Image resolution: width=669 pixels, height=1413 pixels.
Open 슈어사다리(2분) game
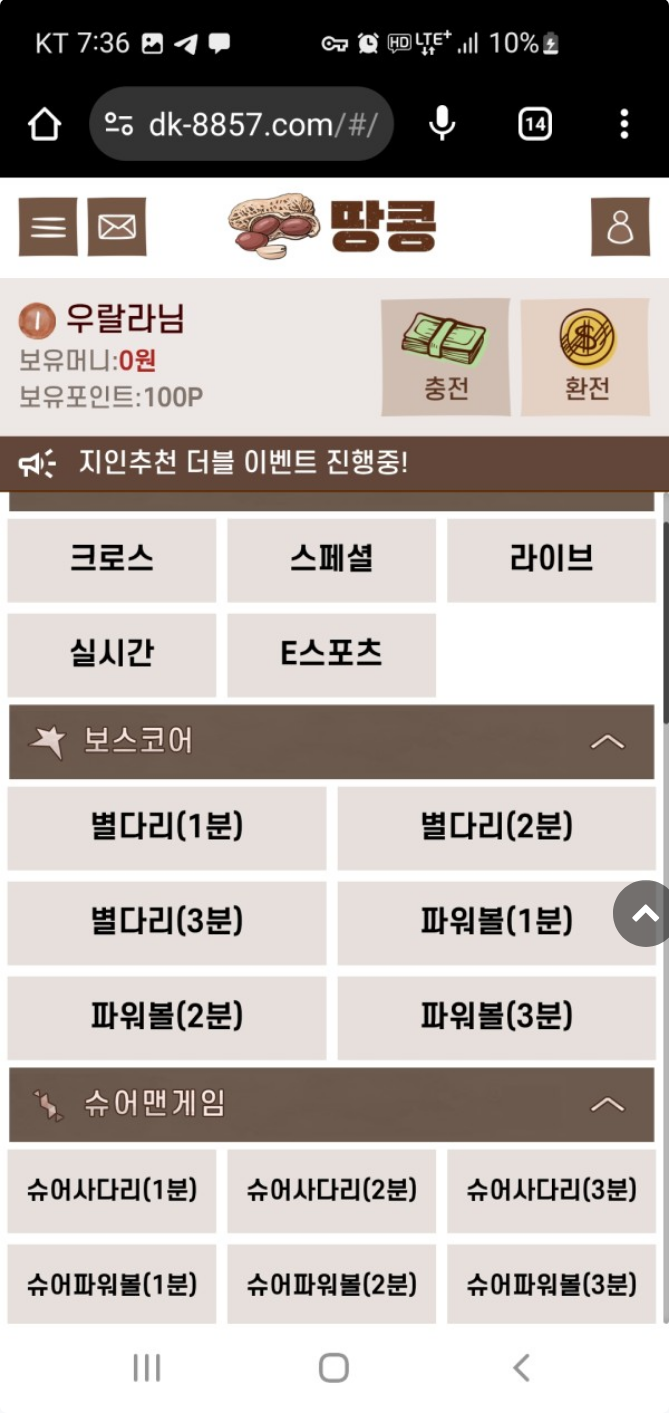(331, 1191)
